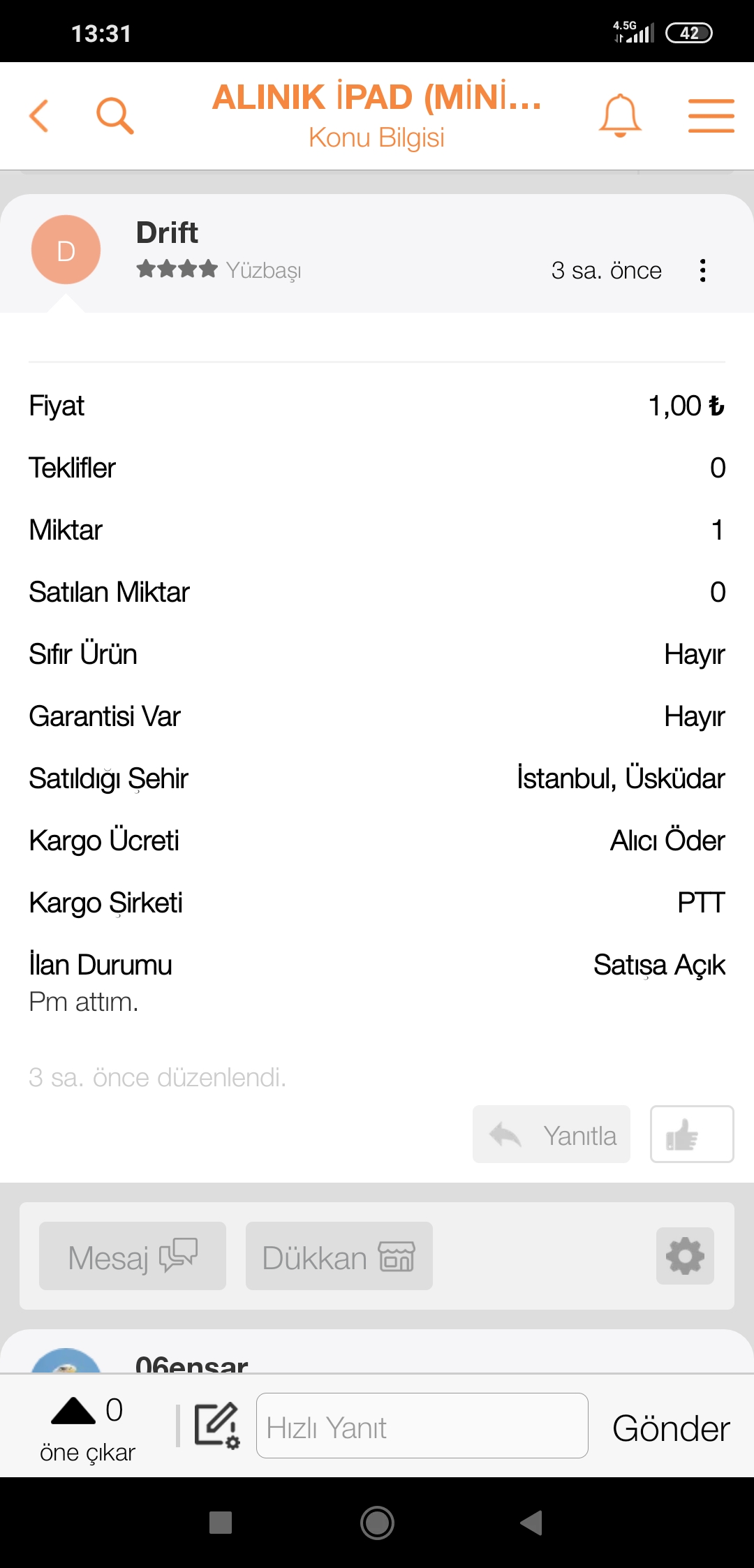
Task: Like Drift's post with thumbs up
Action: pos(692,1134)
